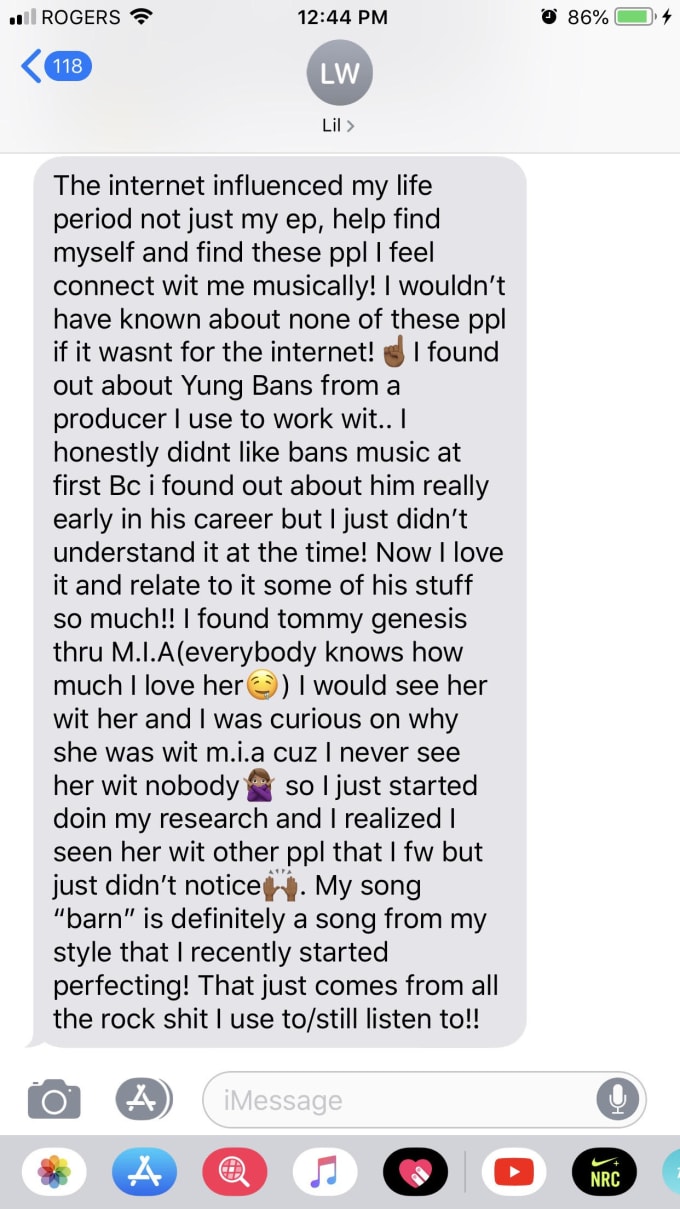The height and width of the screenshot is (1209, 680).
Task: Open the Digital Touch heart app
Action: tap(415, 1172)
